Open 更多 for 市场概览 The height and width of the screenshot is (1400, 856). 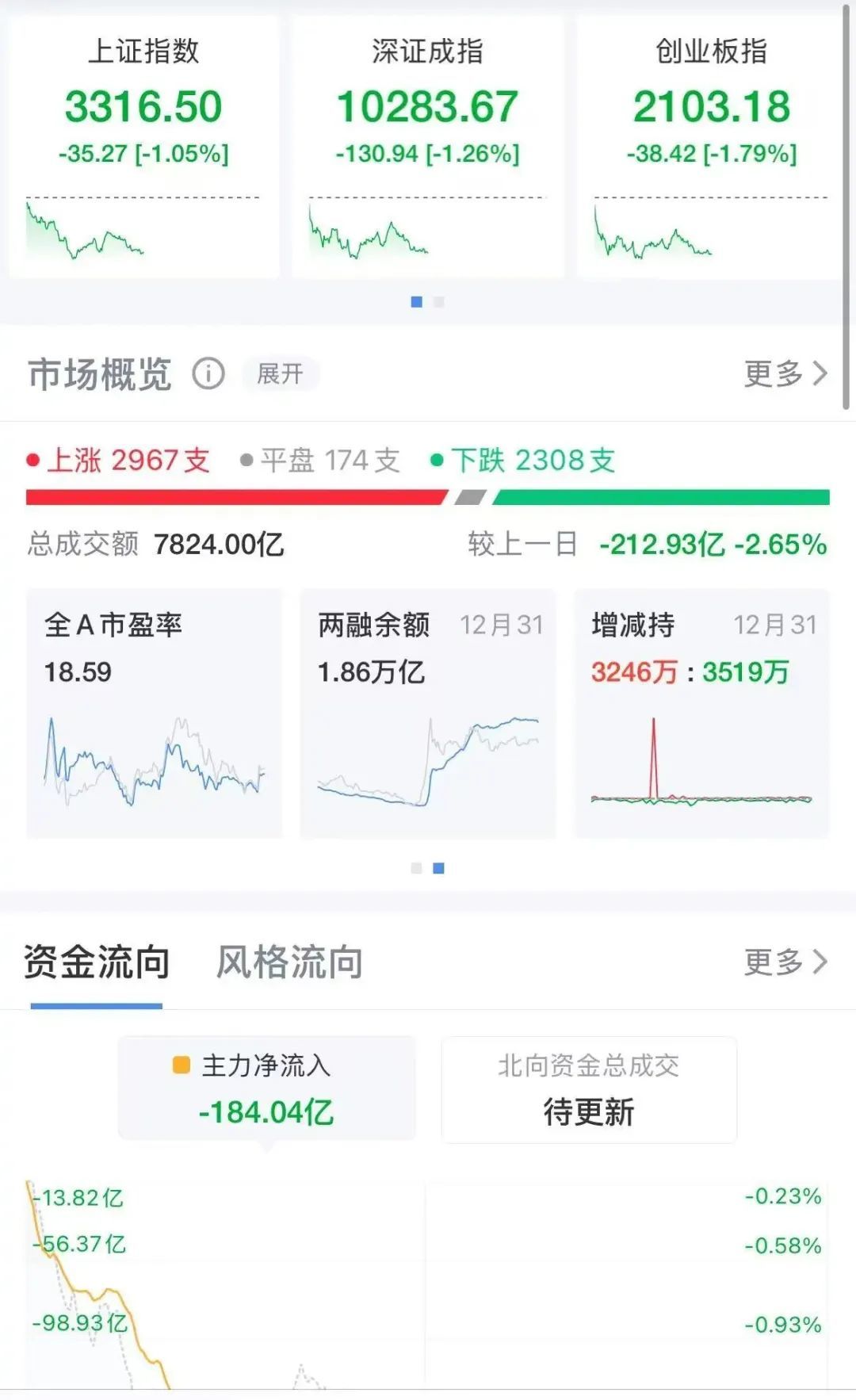(785, 373)
